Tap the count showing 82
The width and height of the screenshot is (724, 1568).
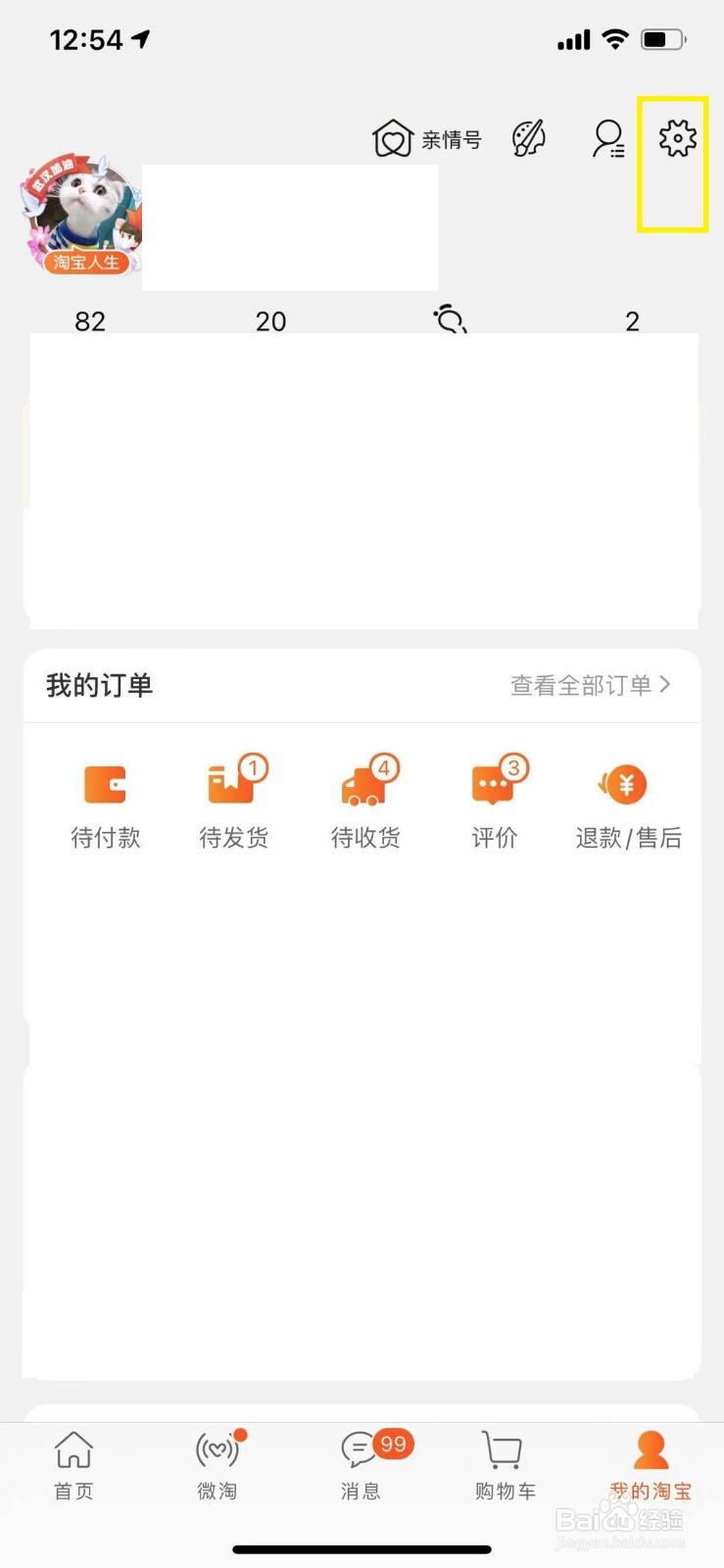(89, 320)
